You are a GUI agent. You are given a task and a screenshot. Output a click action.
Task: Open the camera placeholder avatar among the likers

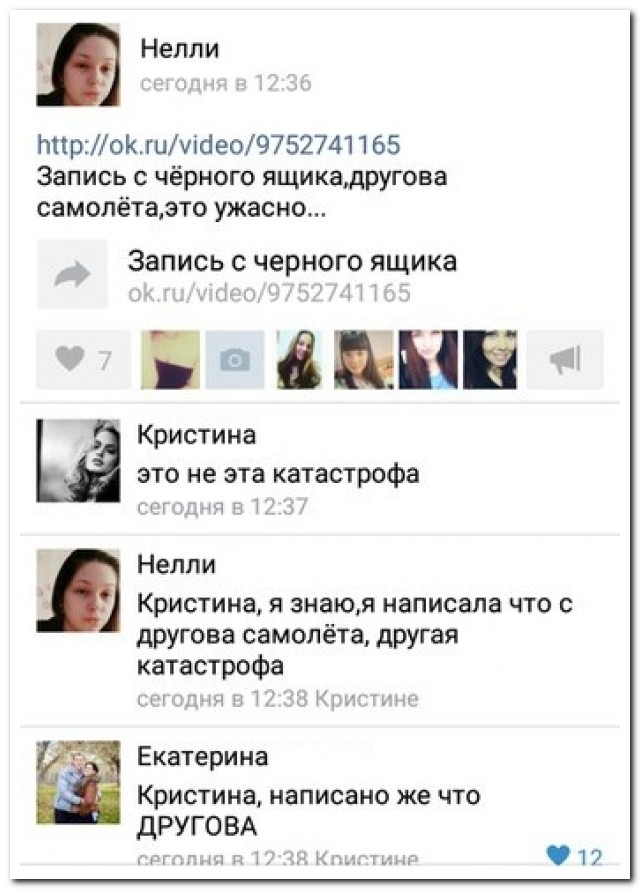point(235,360)
